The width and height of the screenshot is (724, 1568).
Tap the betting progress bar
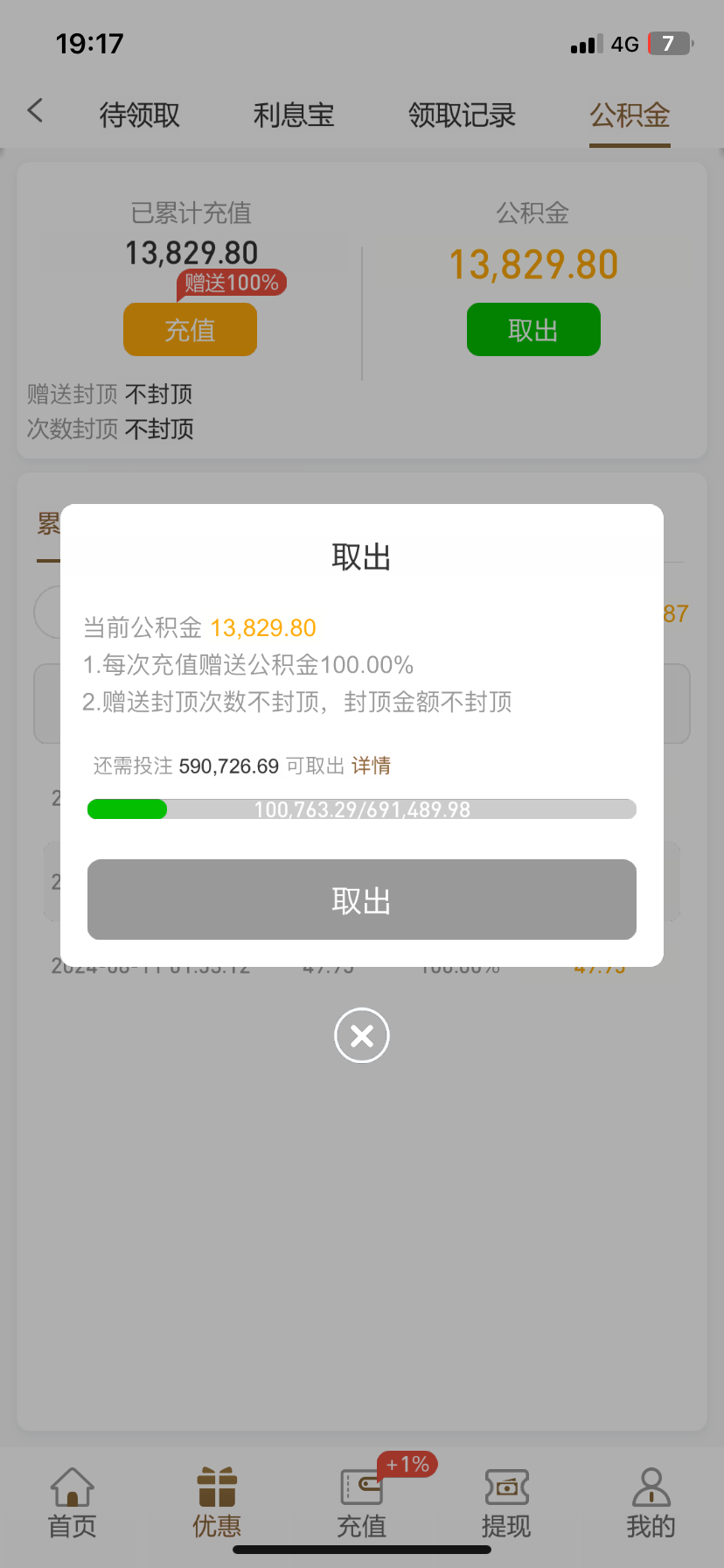(361, 809)
